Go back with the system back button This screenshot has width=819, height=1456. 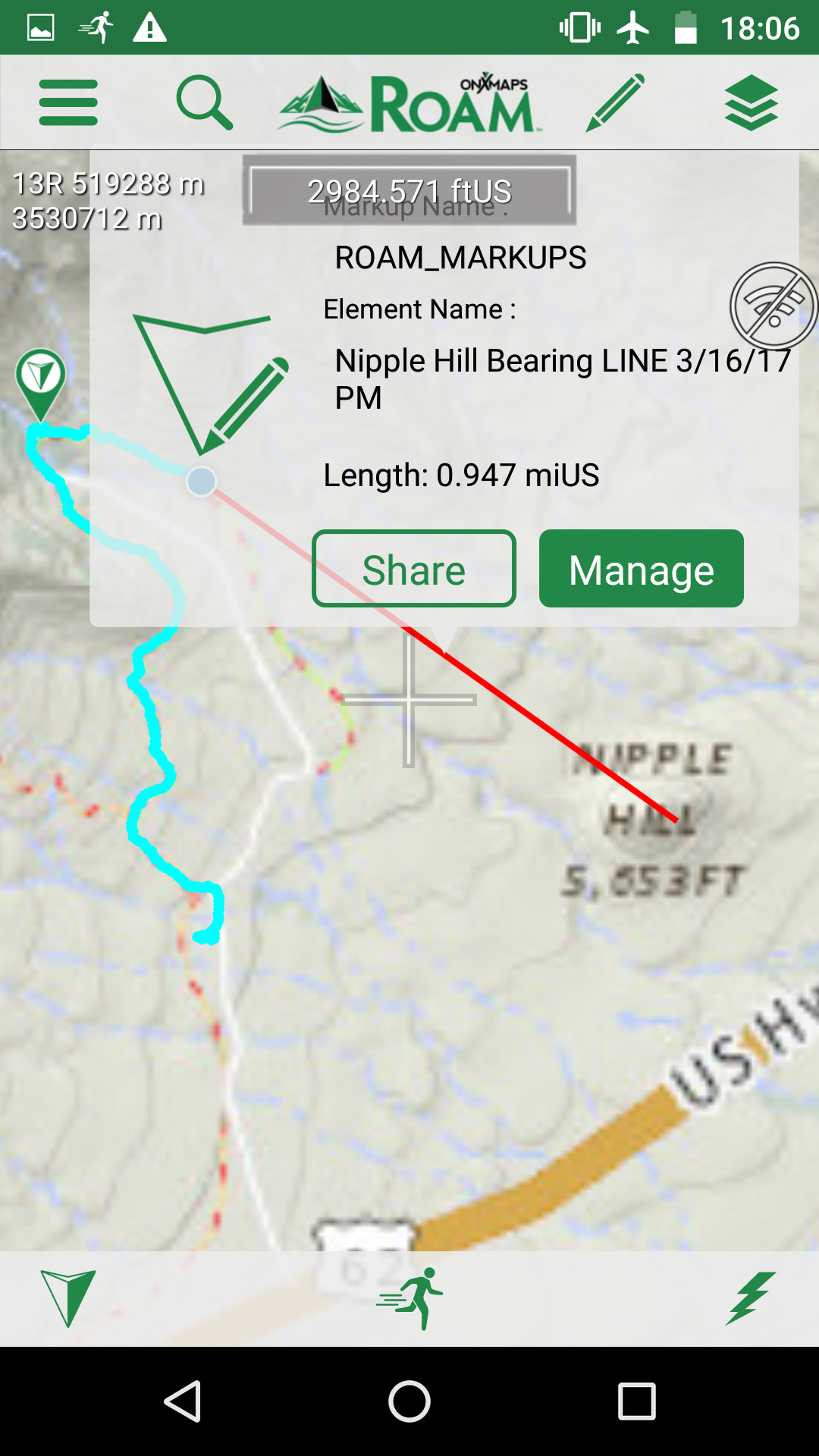pyautogui.click(x=182, y=1401)
